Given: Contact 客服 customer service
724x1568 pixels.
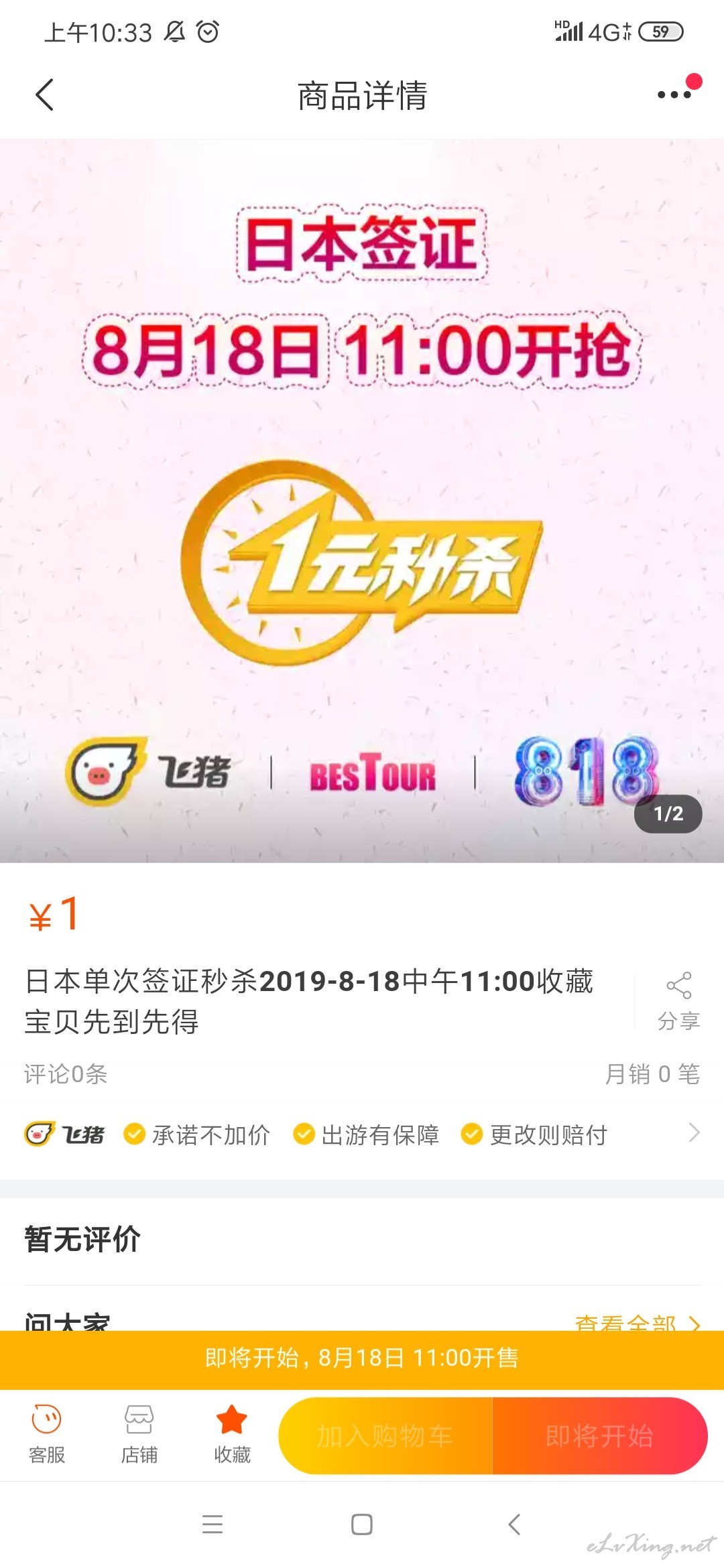Looking at the screenshot, I should (x=47, y=1434).
